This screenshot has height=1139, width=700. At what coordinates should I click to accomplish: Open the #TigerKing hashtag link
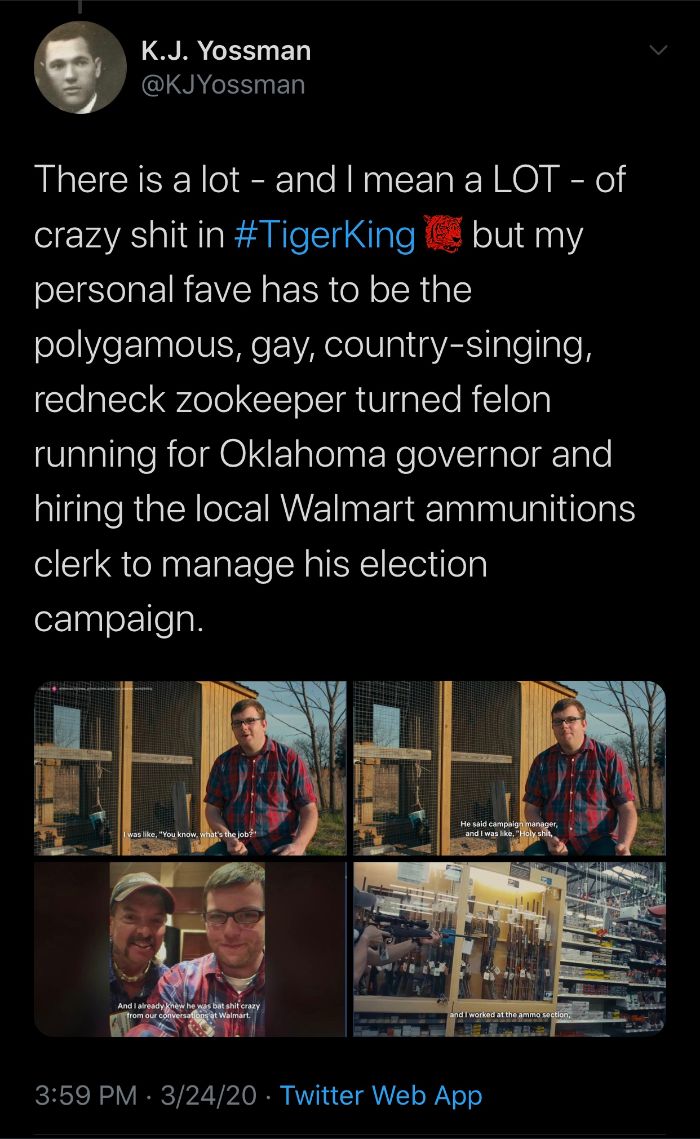(325, 236)
